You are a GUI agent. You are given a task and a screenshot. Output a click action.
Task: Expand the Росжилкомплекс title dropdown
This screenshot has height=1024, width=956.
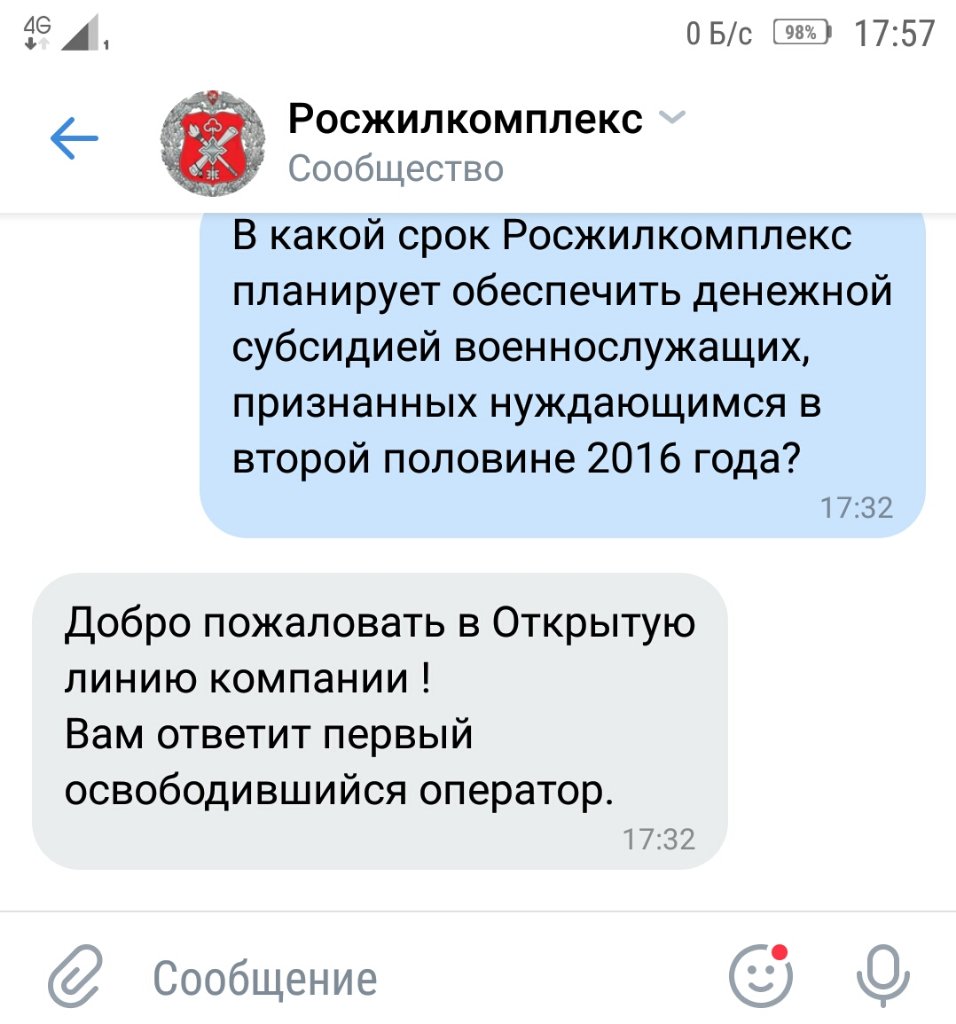672,120
